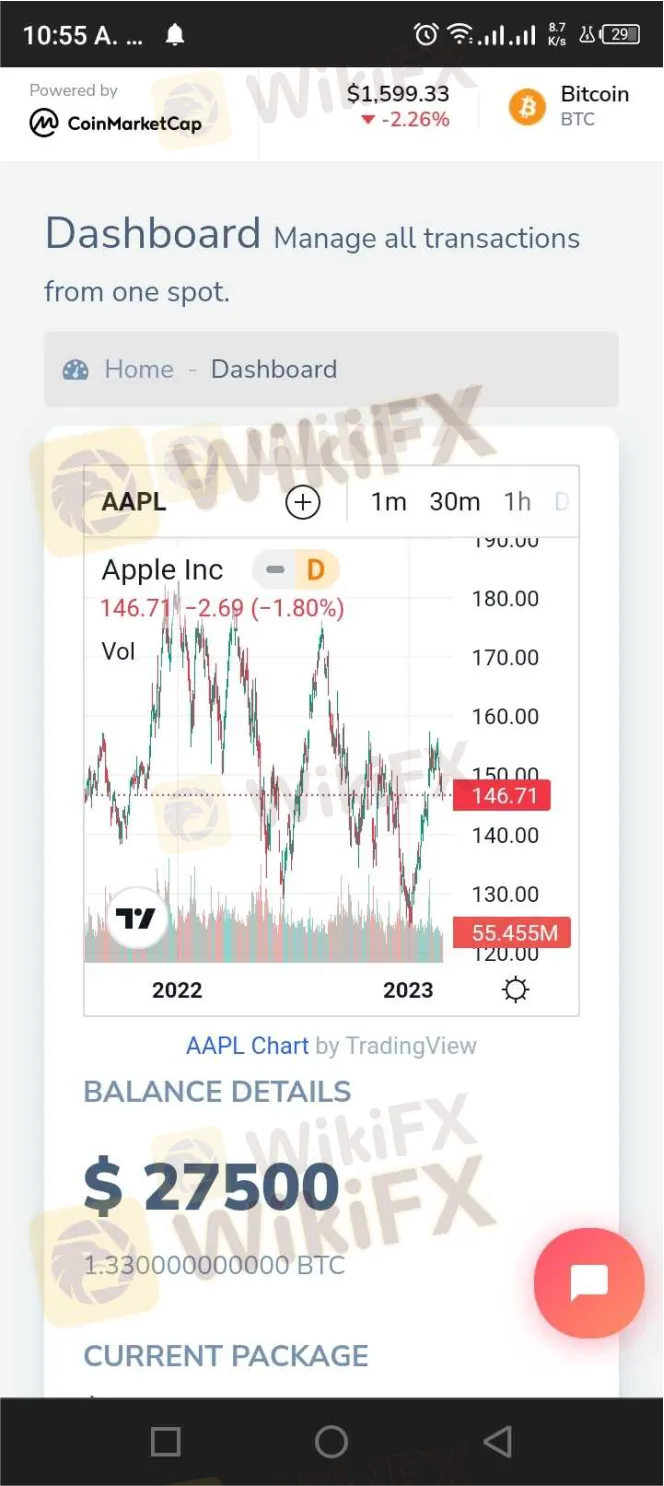
Task: Open the AAPL Chart link
Action: (x=247, y=1046)
